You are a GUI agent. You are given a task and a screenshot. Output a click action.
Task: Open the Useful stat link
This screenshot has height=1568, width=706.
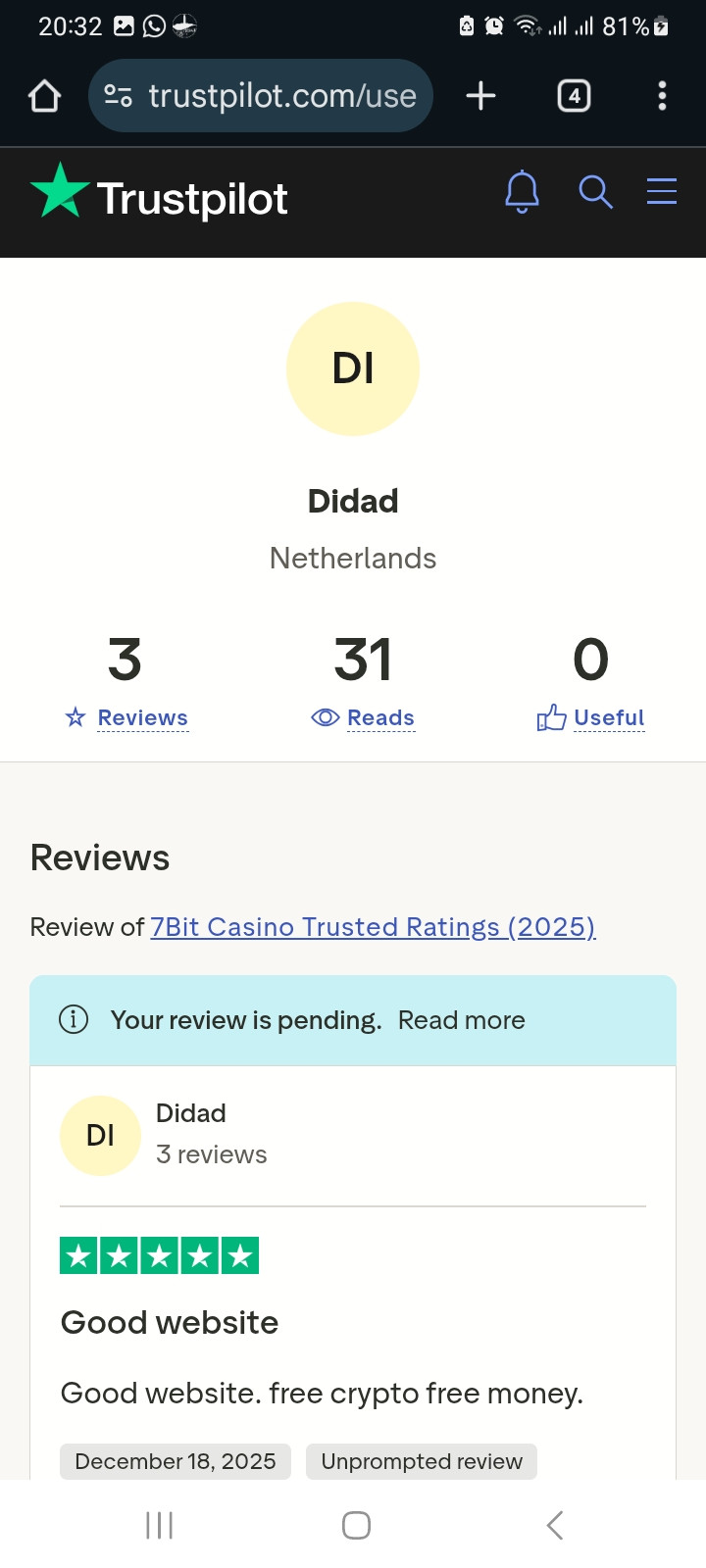pos(609,718)
